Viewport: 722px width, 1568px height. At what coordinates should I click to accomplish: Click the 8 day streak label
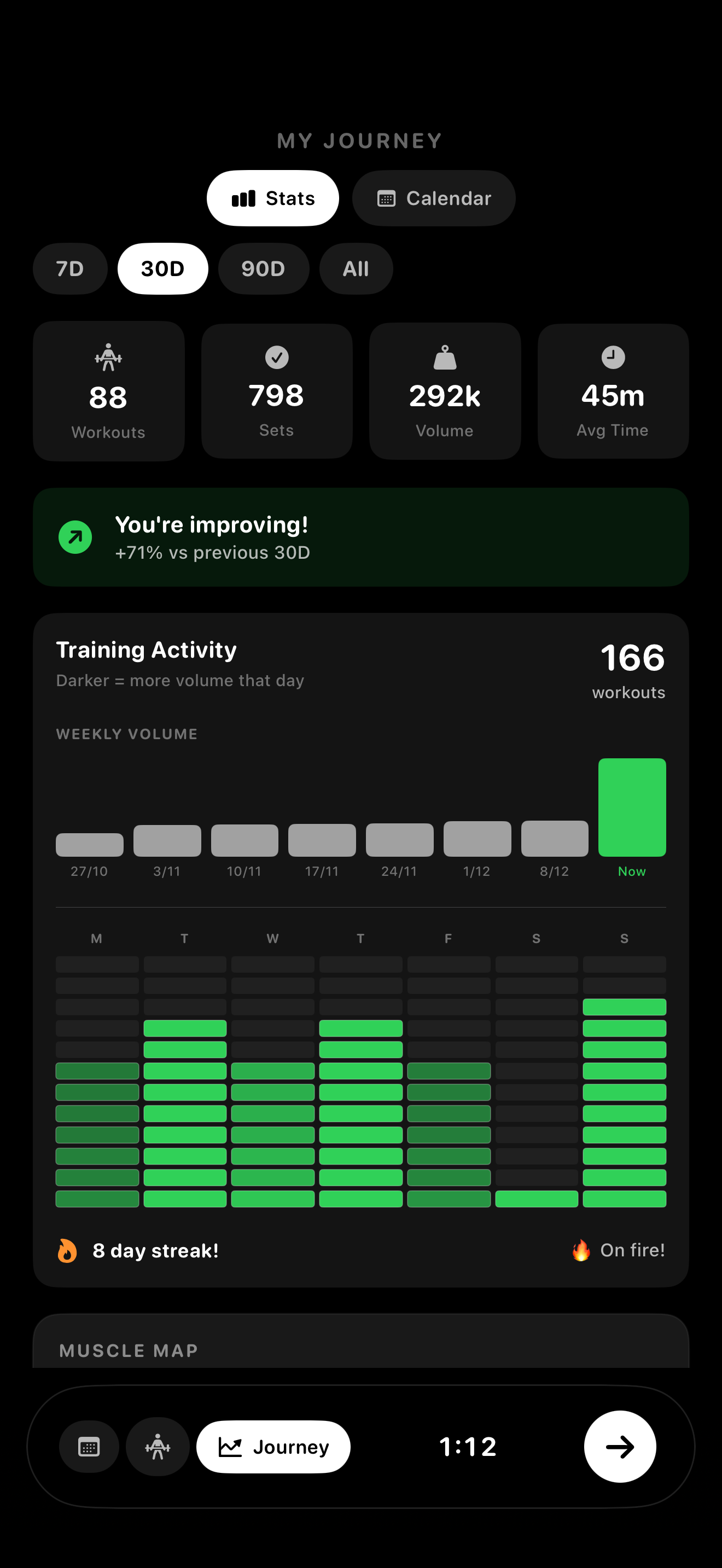click(156, 1250)
